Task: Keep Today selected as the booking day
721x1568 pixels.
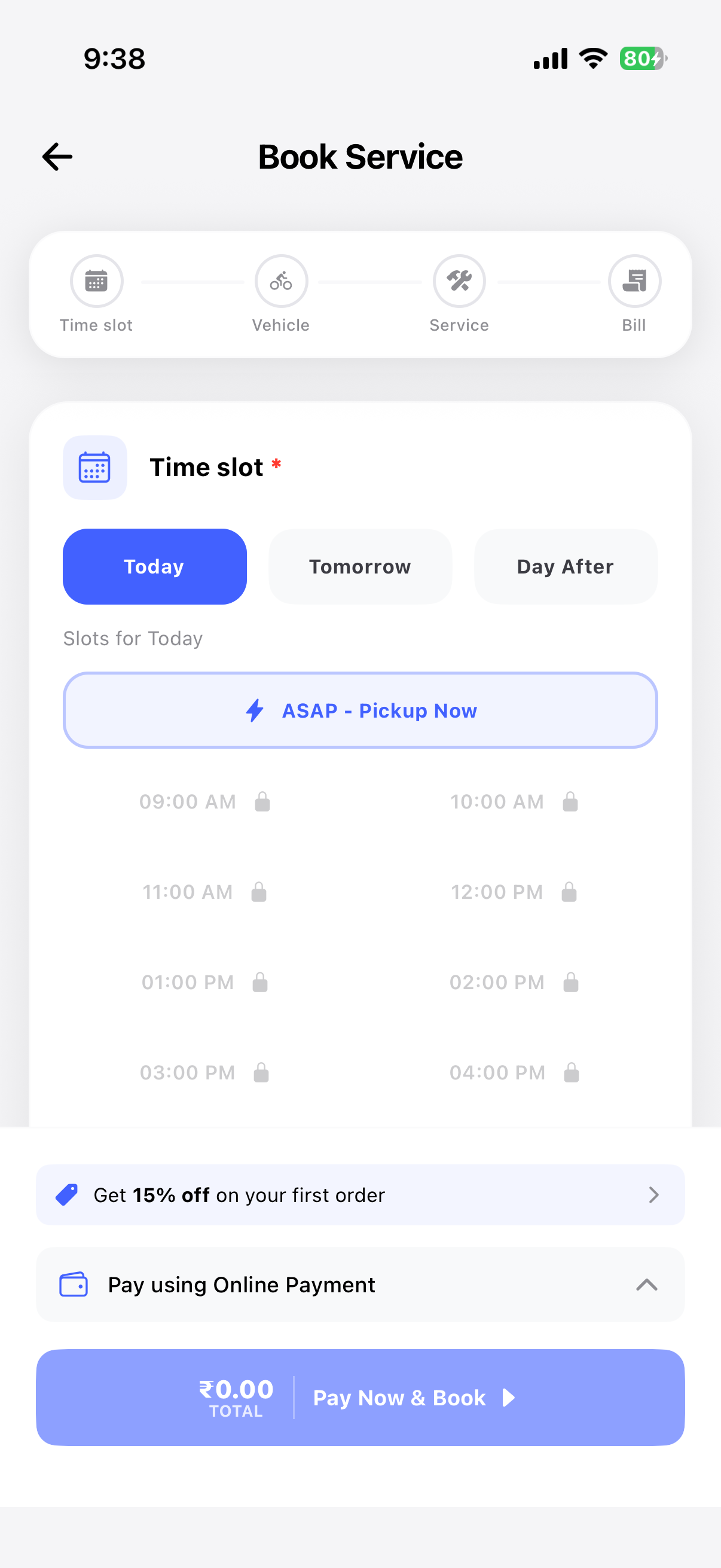Action: [x=154, y=566]
